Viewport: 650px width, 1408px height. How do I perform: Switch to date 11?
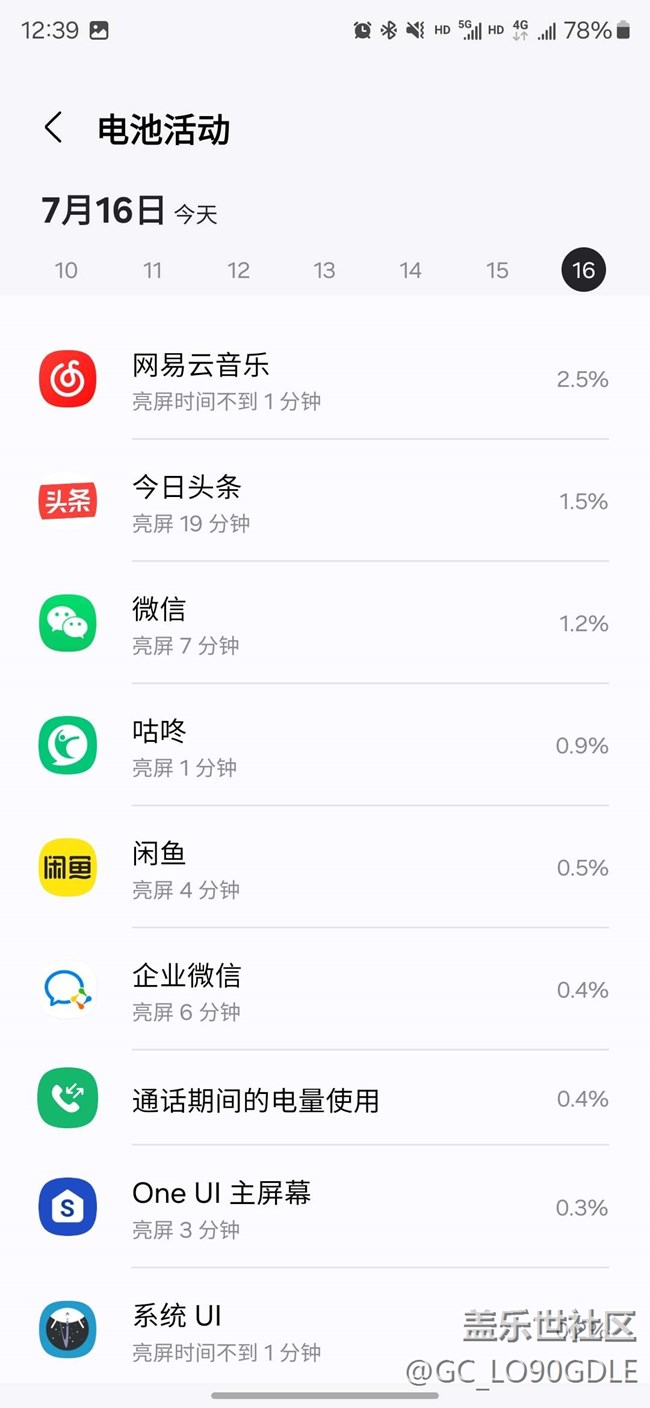(x=152, y=270)
